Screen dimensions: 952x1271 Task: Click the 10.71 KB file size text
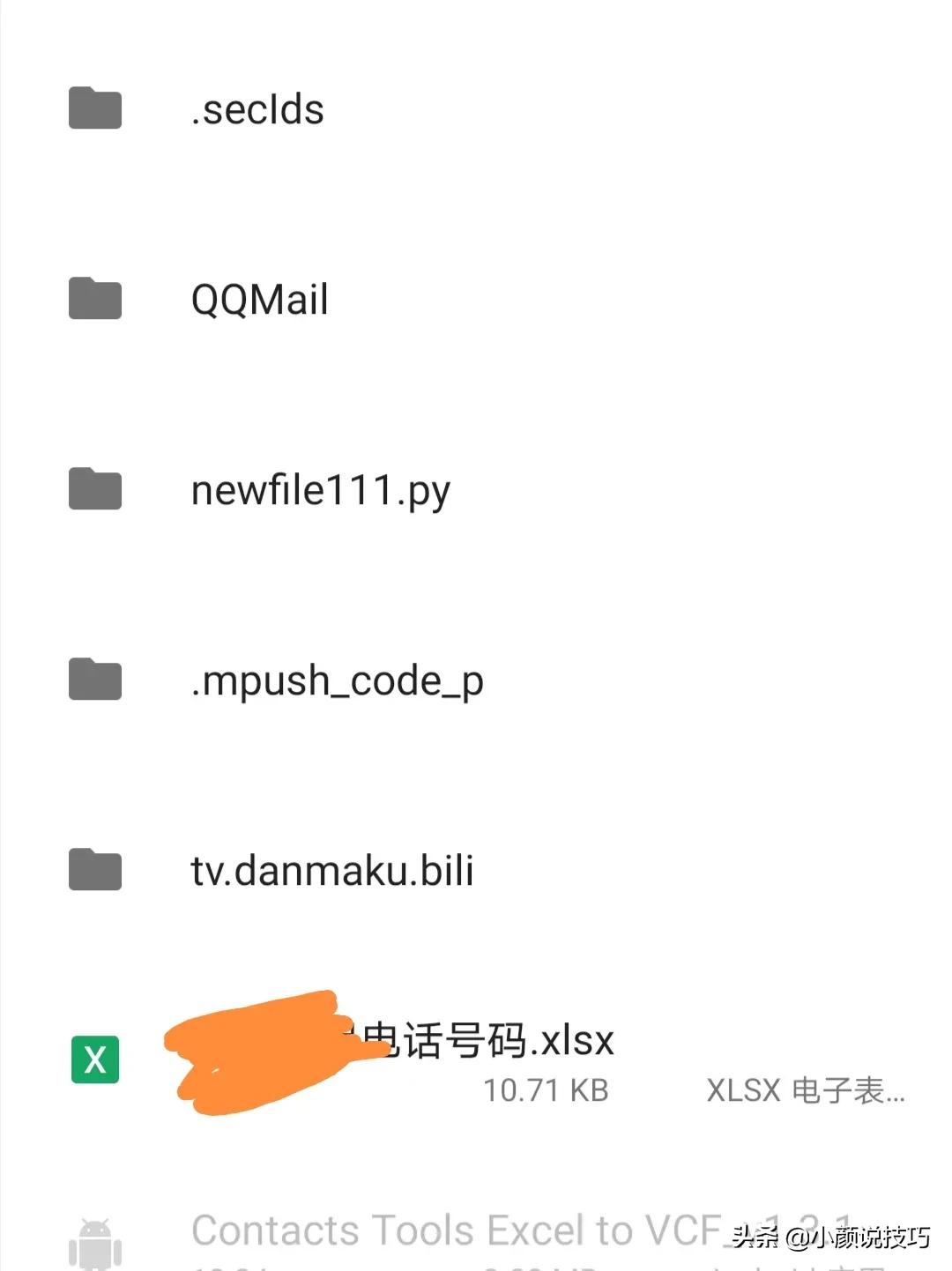click(x=545, y=1090)
